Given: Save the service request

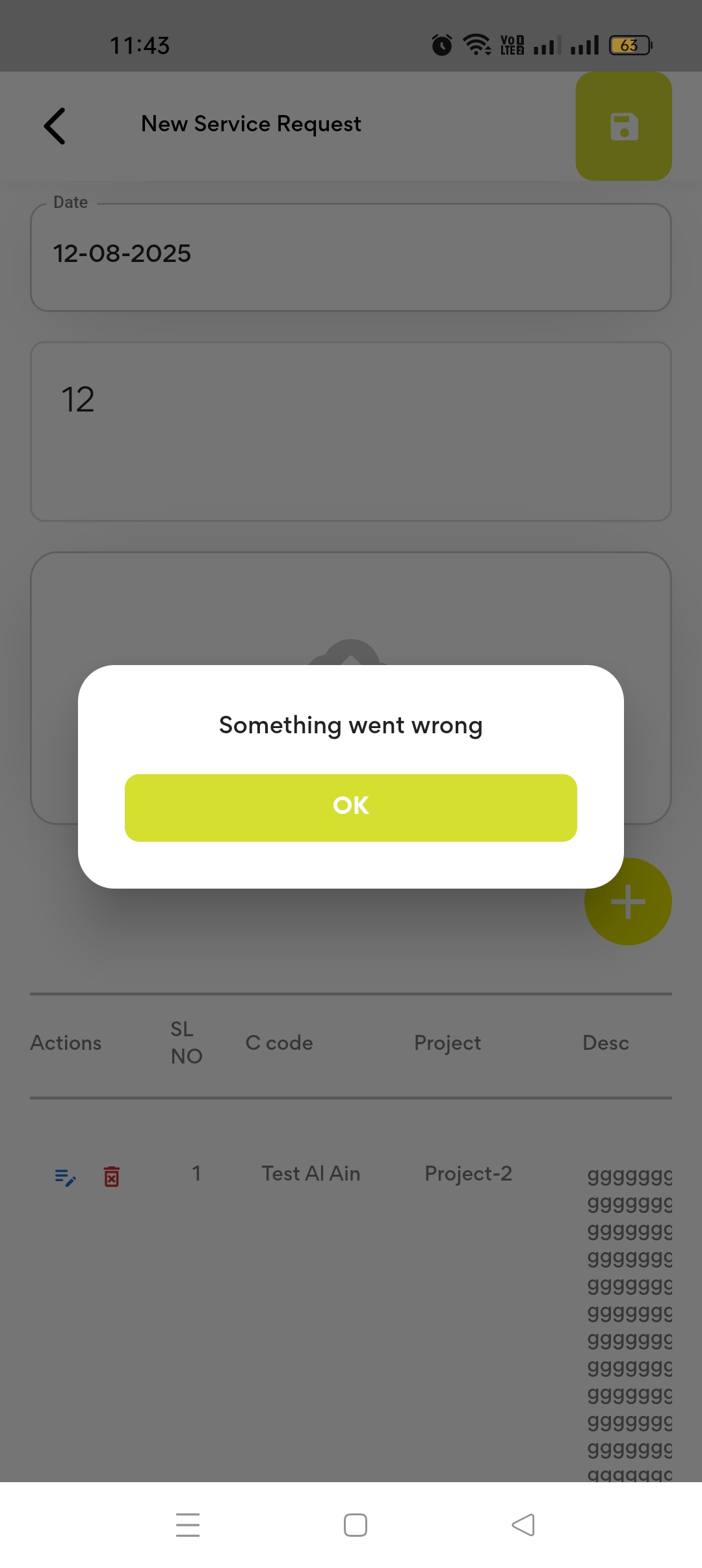Looking at the screenshot, I should tap(623, 126).
